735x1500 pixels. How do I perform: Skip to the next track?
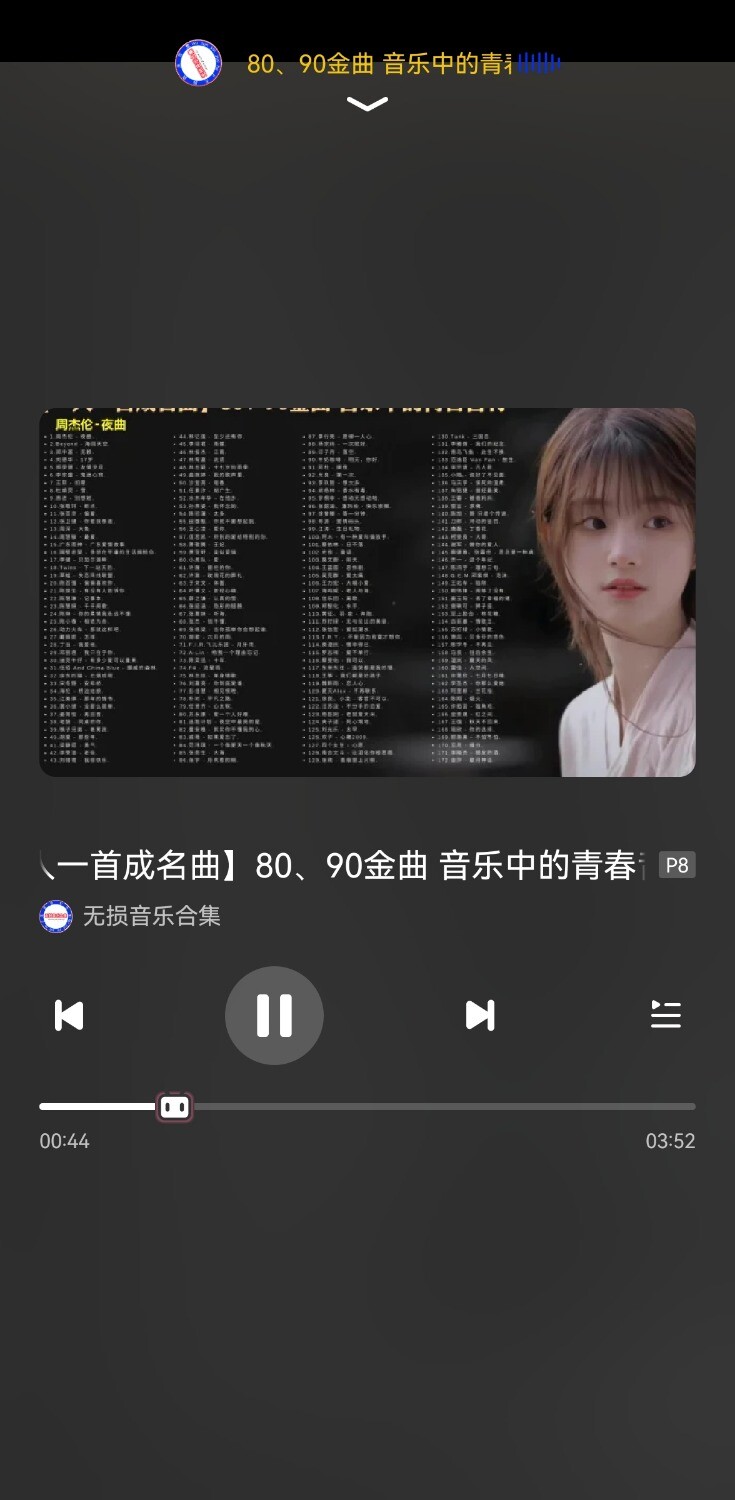click(x=479, y=1015)
